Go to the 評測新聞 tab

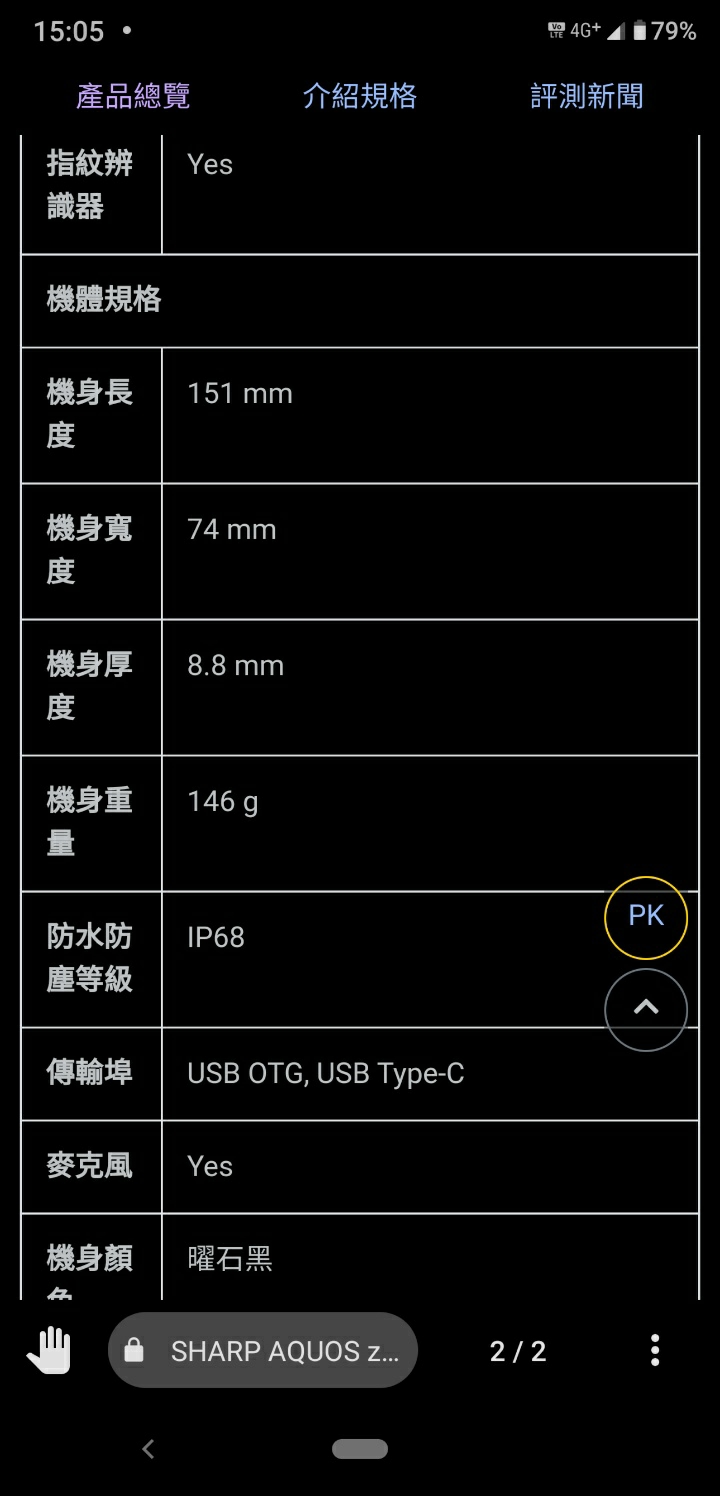(x=587, y=96)
